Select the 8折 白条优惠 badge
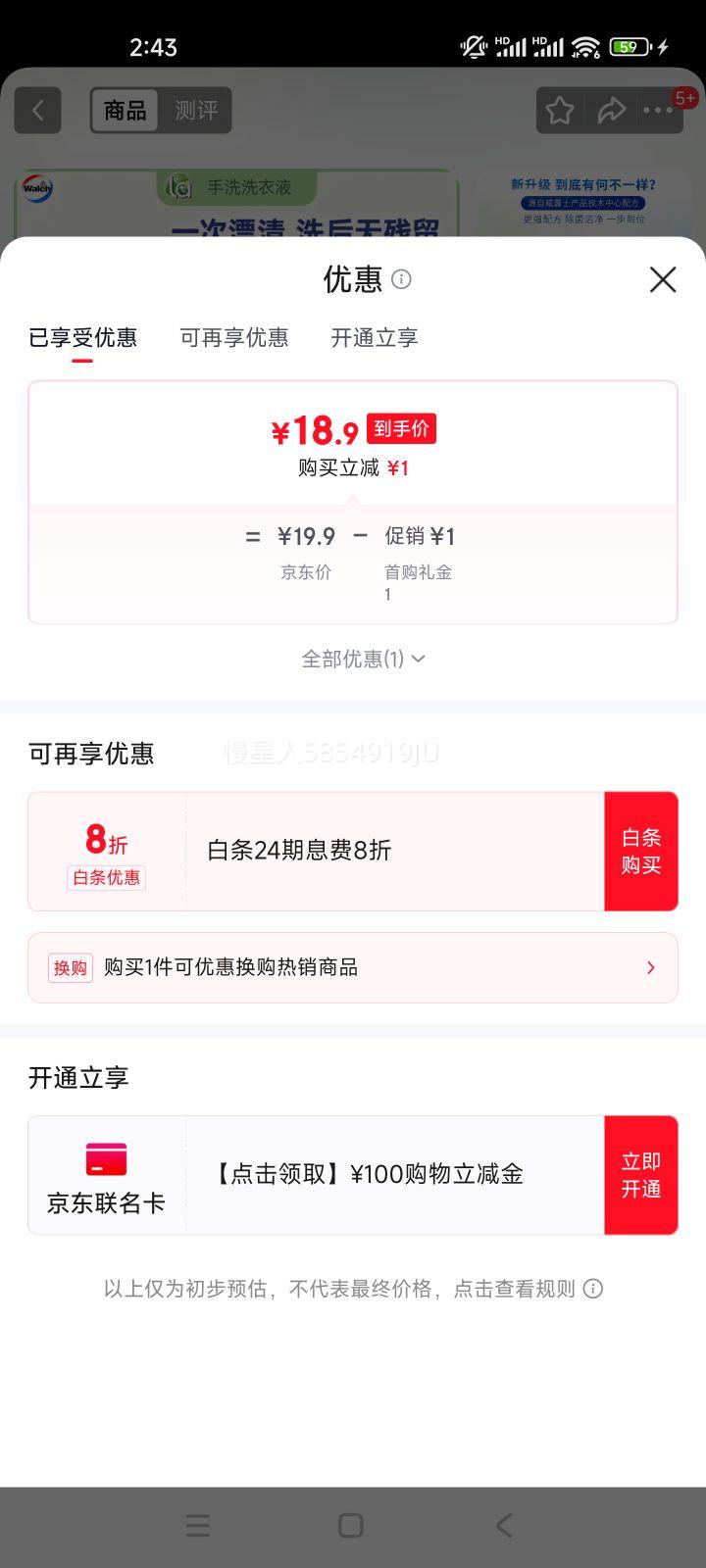Viewport: 706px width, 1568px height. 106,851
